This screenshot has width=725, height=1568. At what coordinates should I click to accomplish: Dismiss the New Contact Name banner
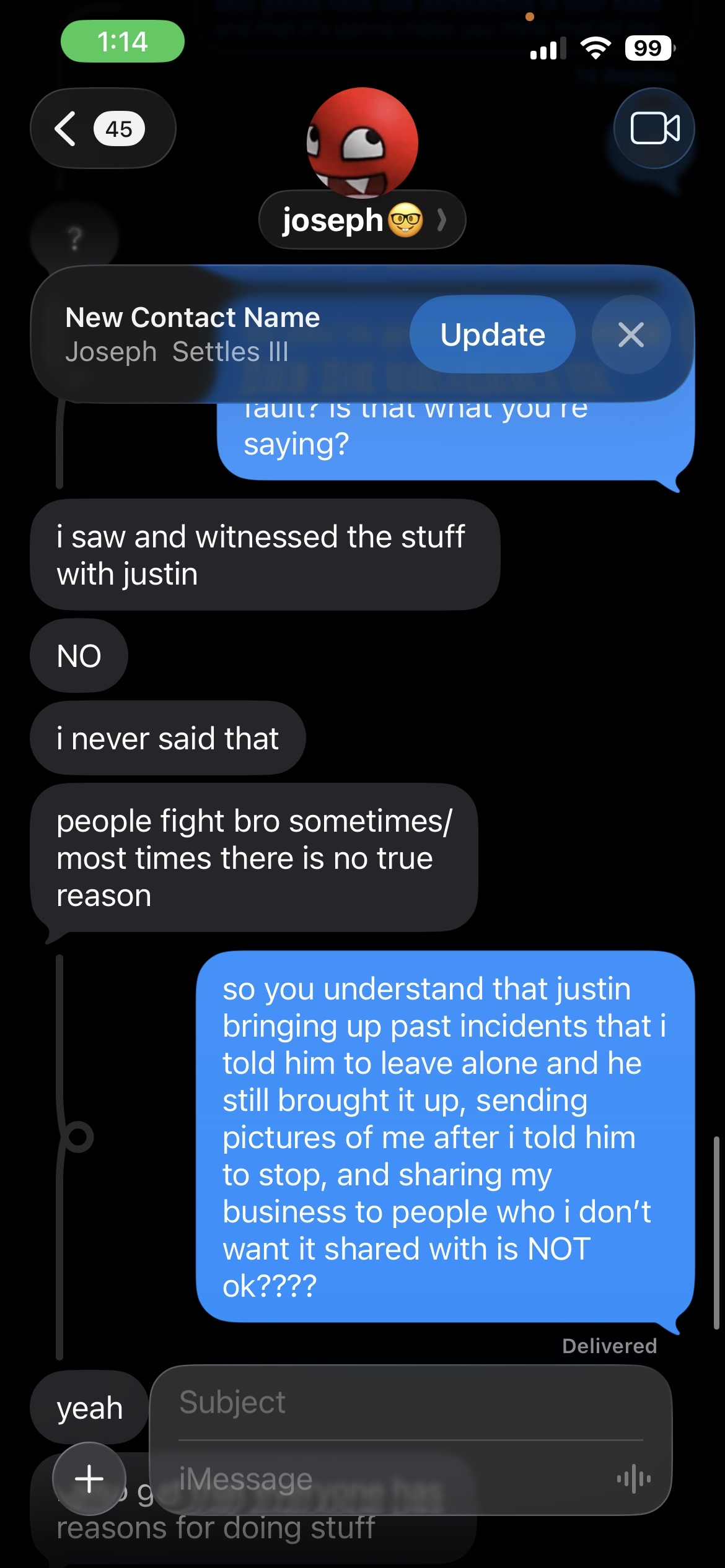click(631, 334)
